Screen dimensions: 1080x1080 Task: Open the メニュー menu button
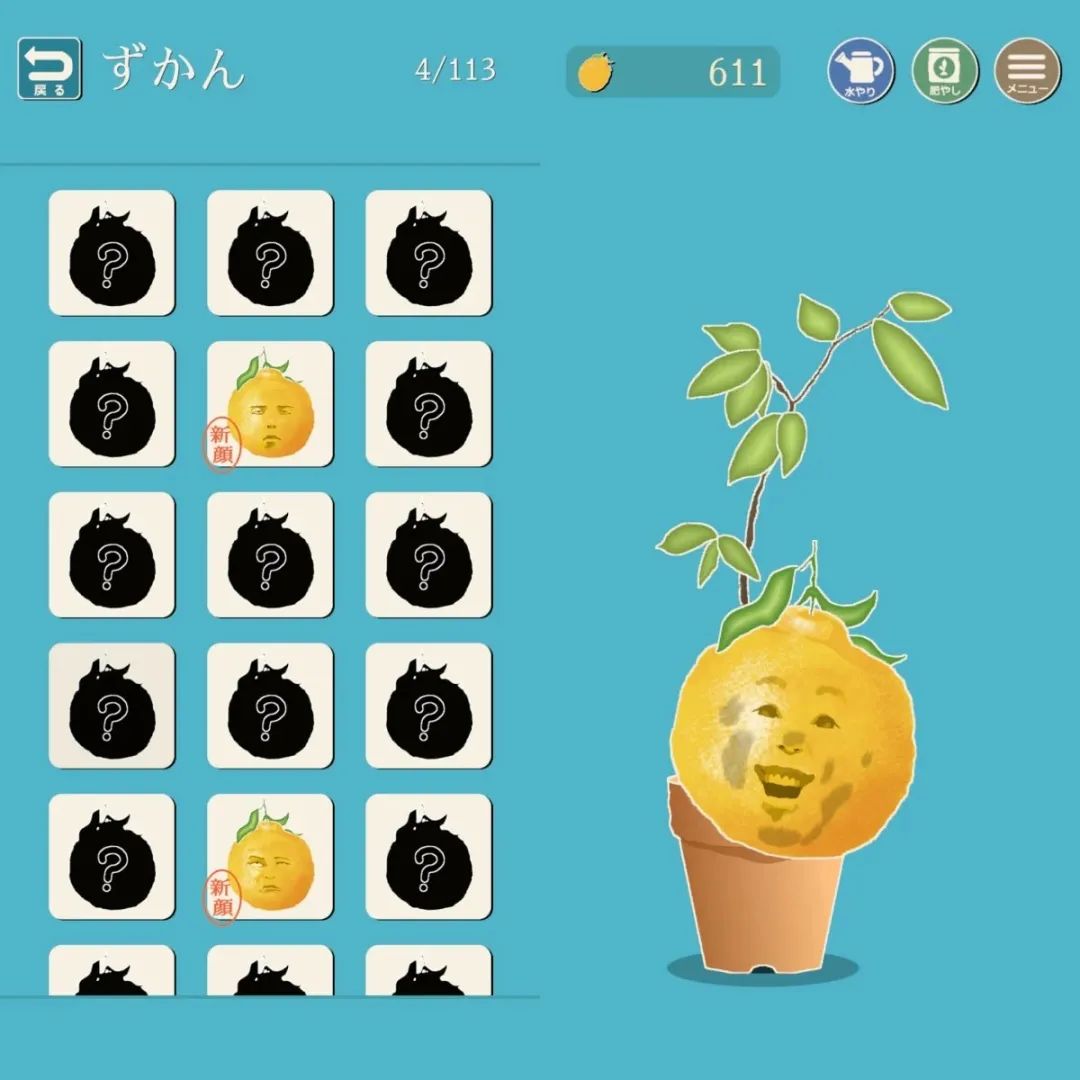[x=1027, y=71]
